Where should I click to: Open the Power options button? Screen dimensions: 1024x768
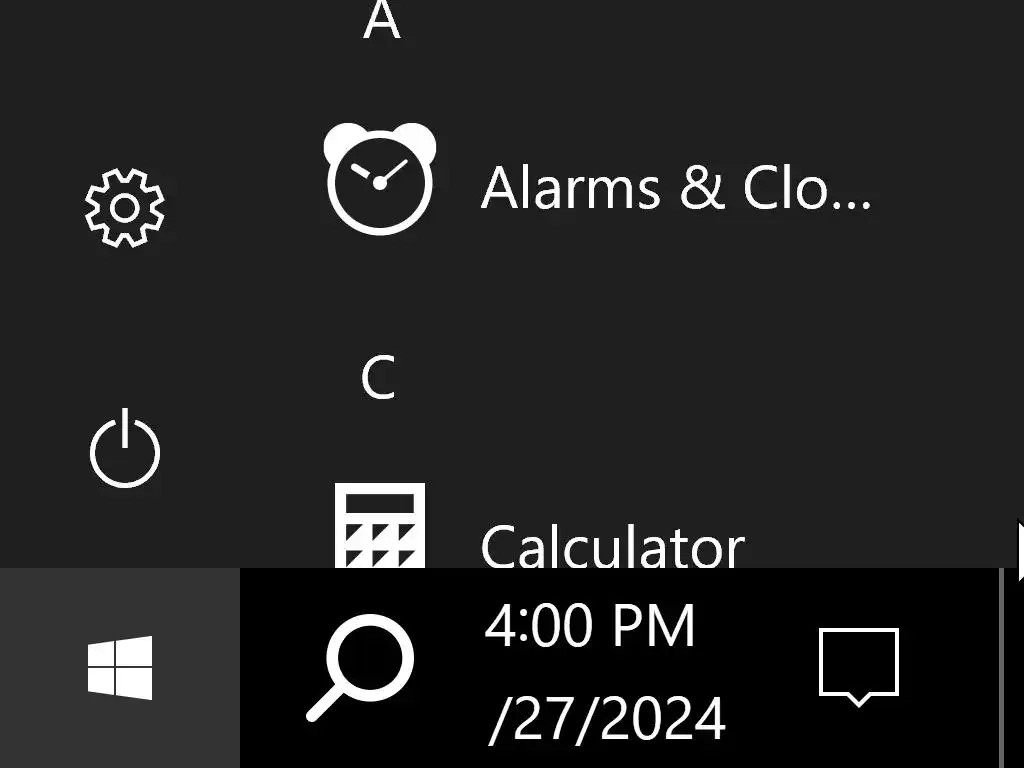click(x=124, y=449)
